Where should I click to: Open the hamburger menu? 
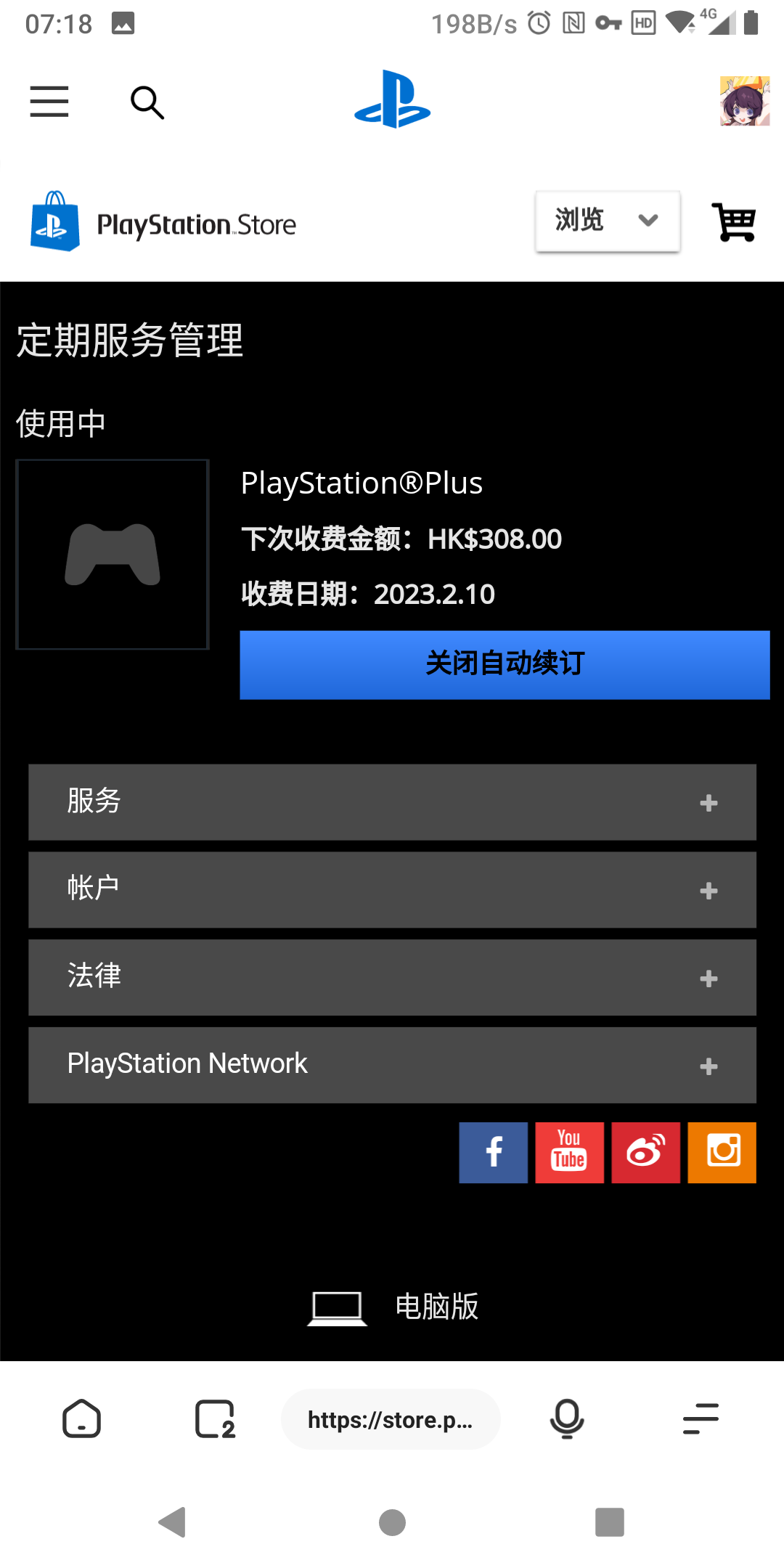click(x=49, y=102)
